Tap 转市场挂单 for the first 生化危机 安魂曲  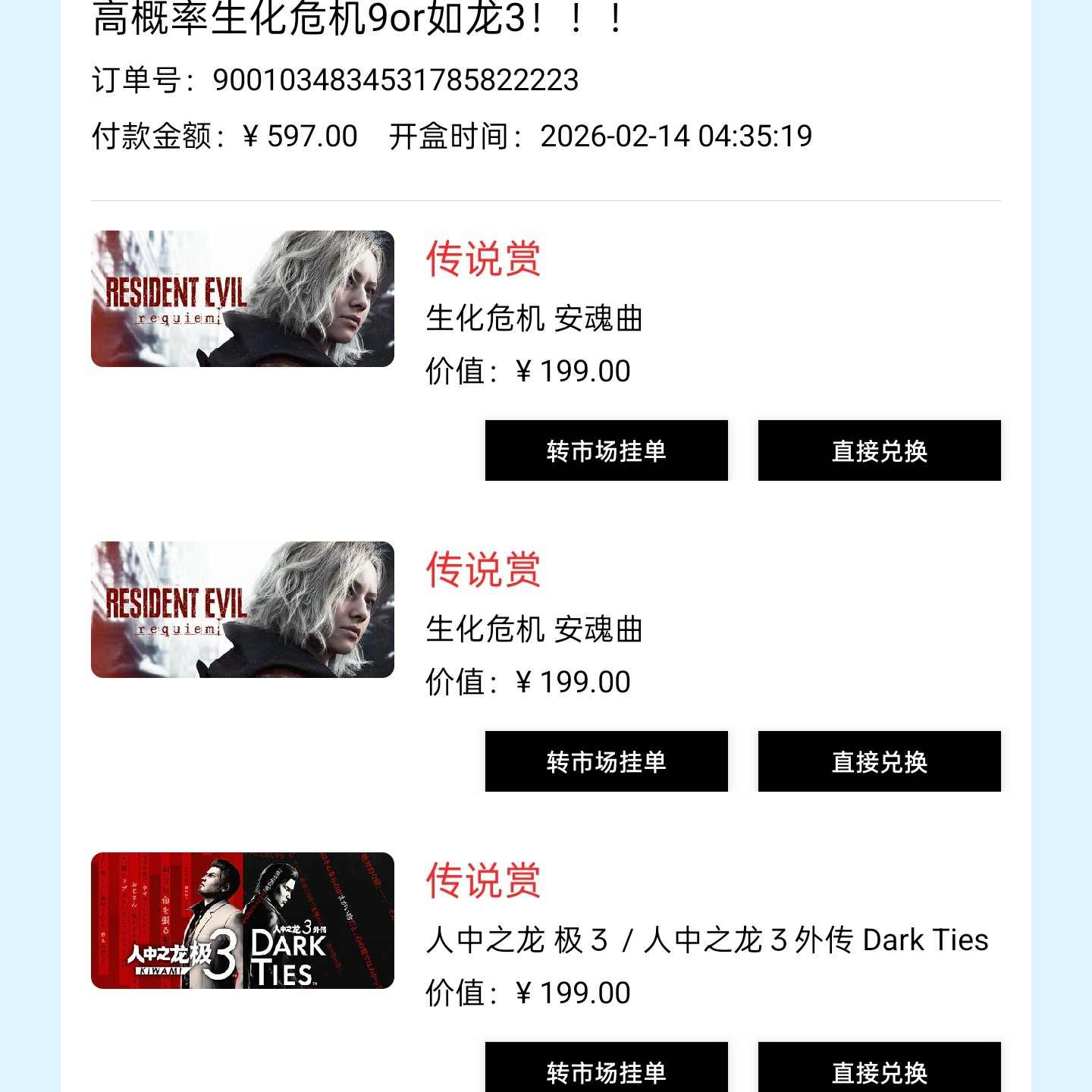click(606, 450)
